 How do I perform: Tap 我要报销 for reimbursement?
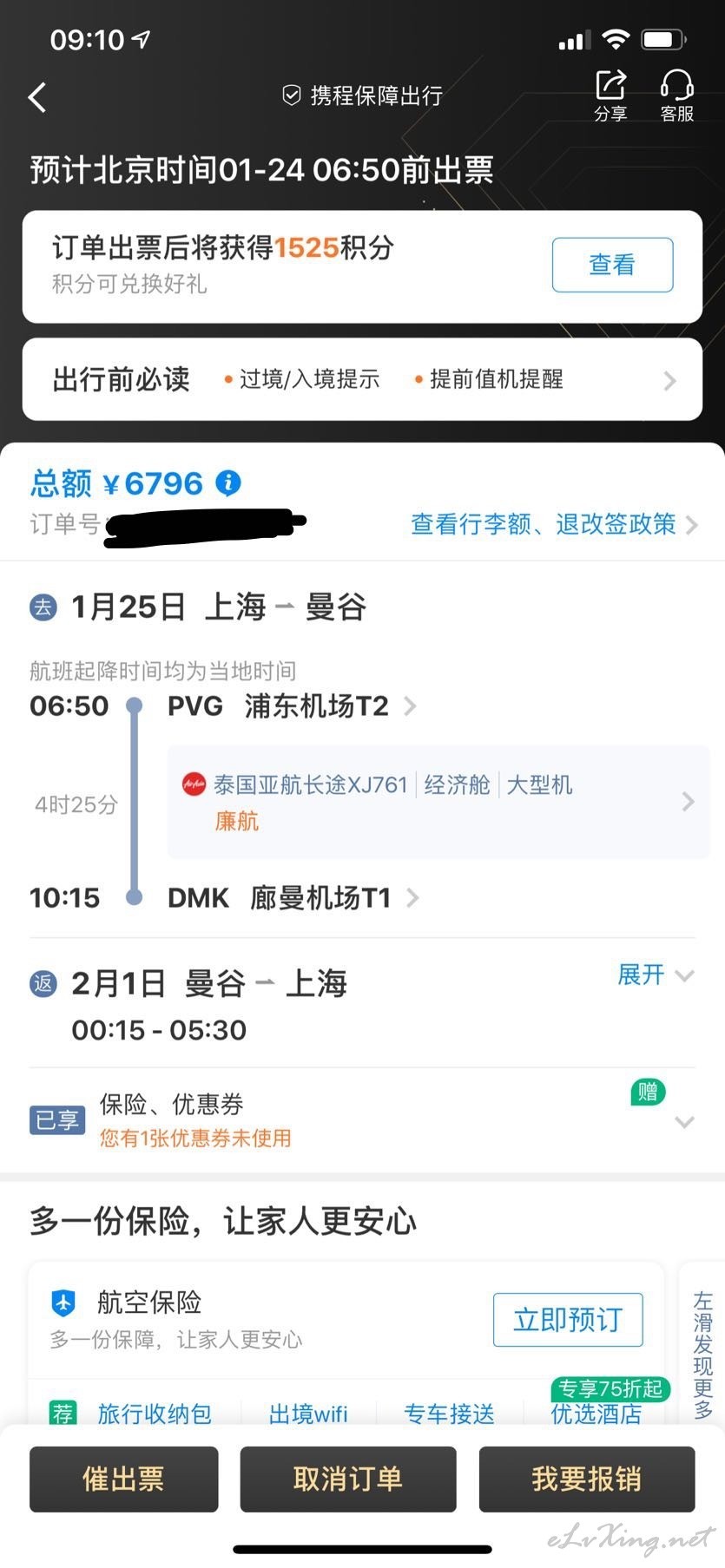pos(587,1479)
